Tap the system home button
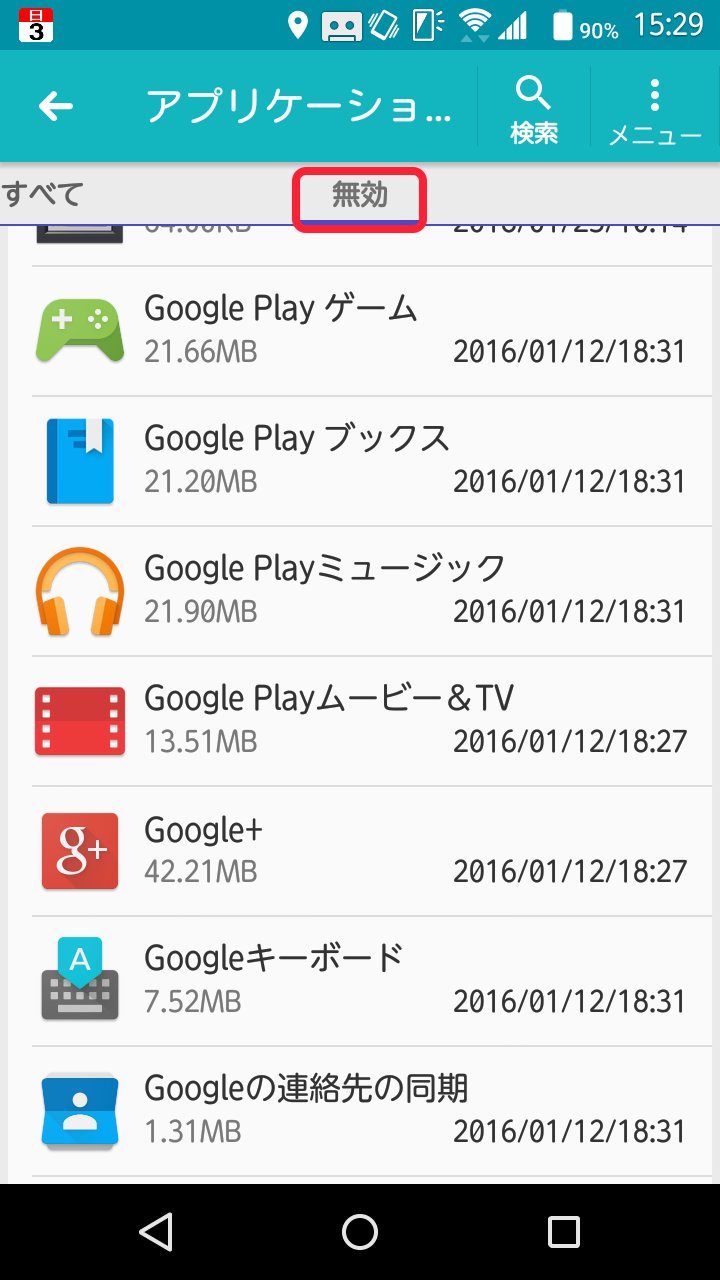720x1280 pixels. click(360, 1232)
